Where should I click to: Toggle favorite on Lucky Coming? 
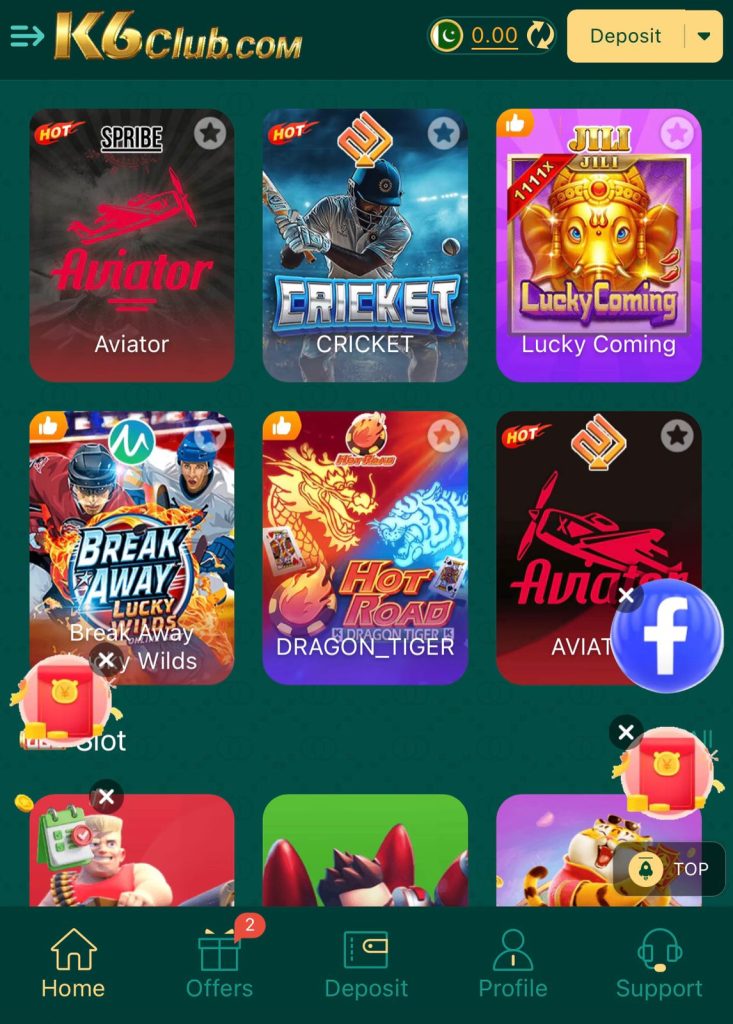click(677, 132)
